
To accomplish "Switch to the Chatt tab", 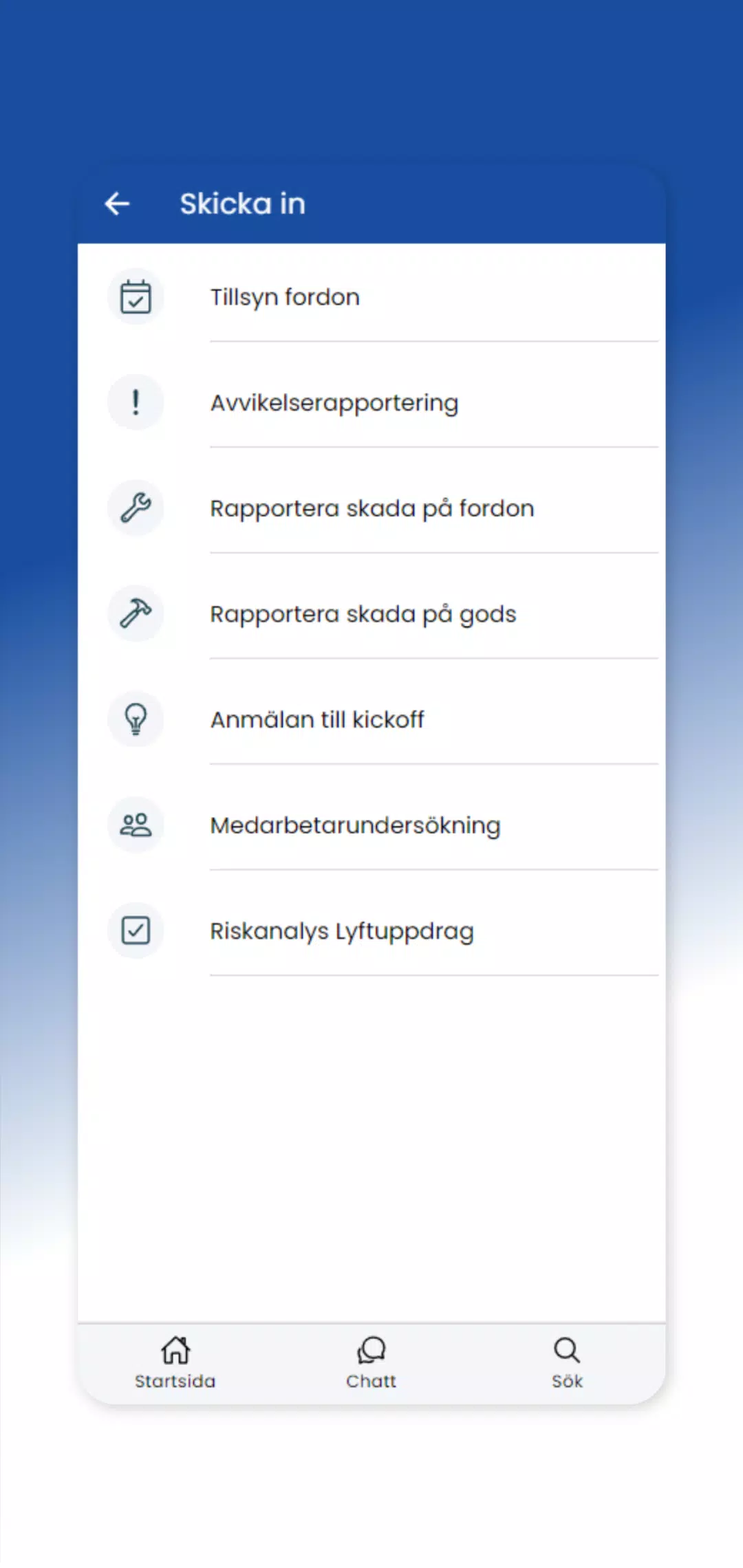I will (371, 1363).
